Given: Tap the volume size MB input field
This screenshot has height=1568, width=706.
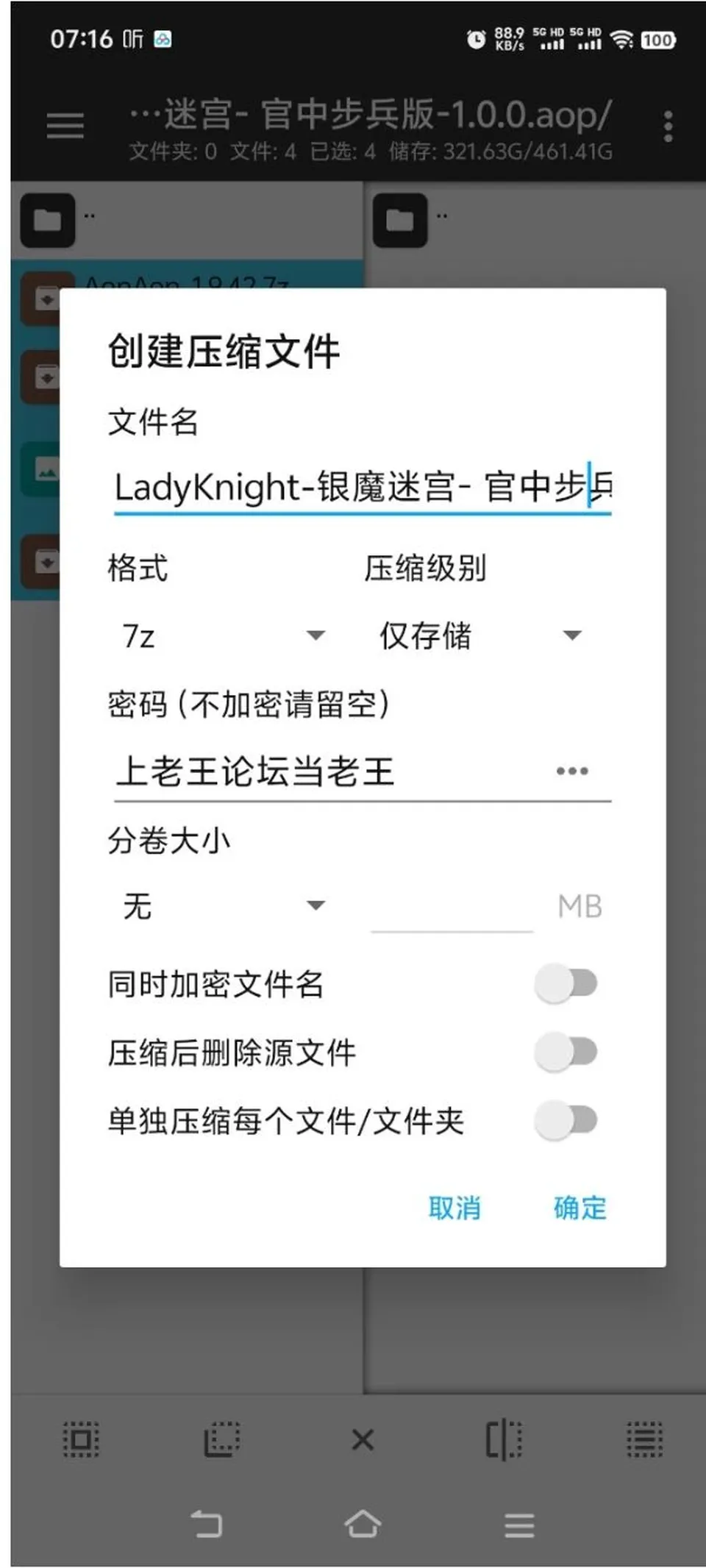Looking at the screenshot, I should pyautogui.click(x=452, y=908).
